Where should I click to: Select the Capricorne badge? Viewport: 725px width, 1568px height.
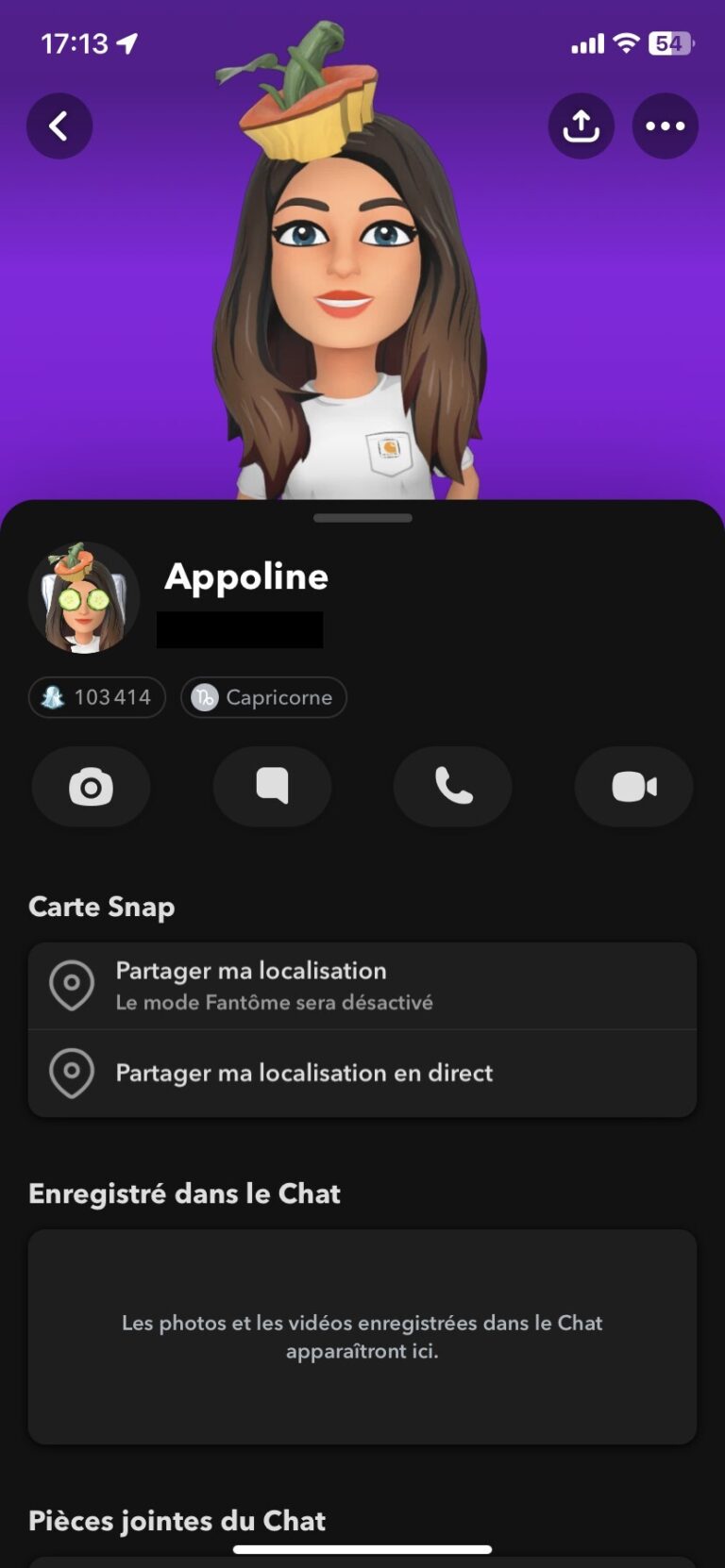tap(263, 697)
